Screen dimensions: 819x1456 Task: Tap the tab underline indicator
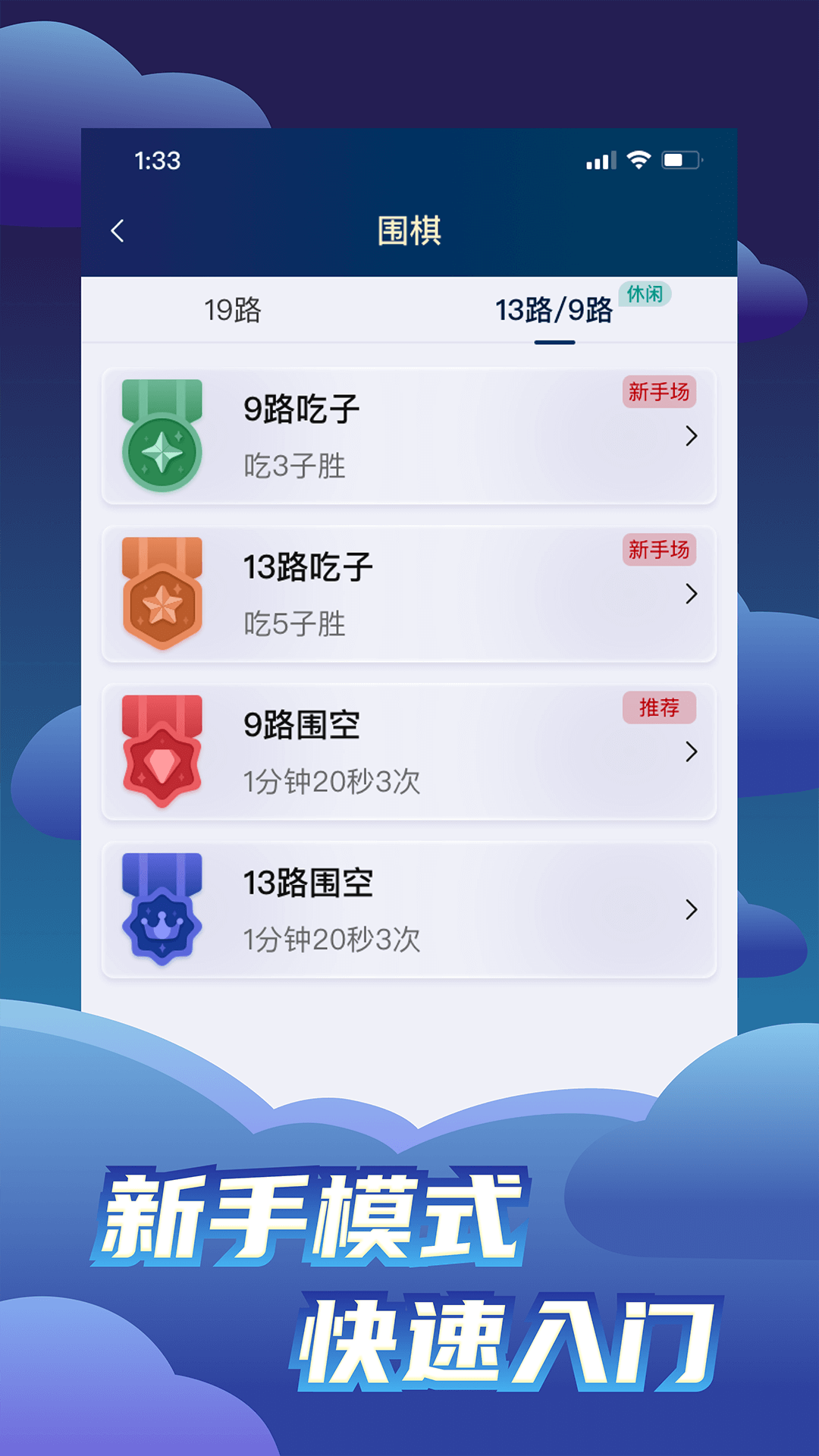(554, 342)
